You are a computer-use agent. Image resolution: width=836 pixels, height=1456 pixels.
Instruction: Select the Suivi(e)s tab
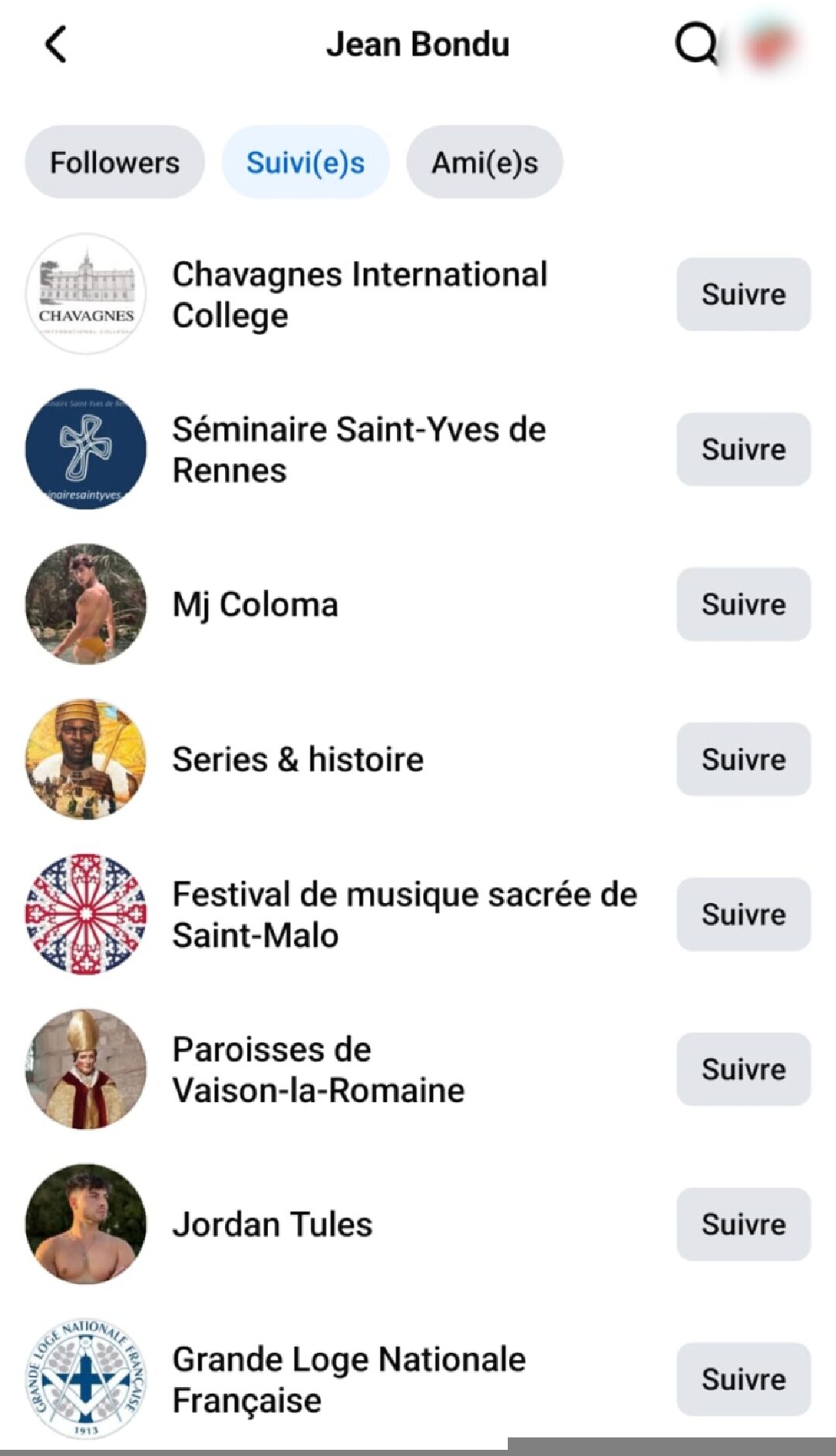(306, 163)
